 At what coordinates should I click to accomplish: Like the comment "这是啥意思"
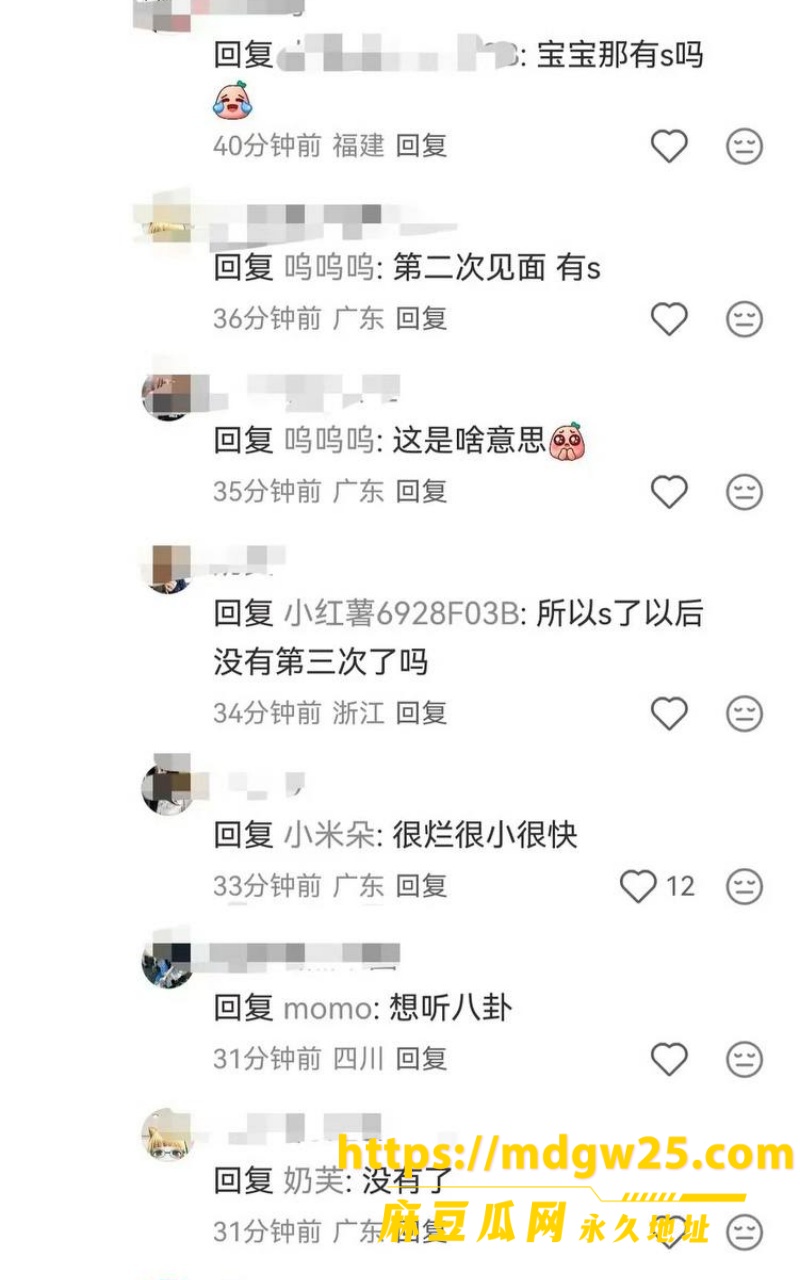coord(669,492)
